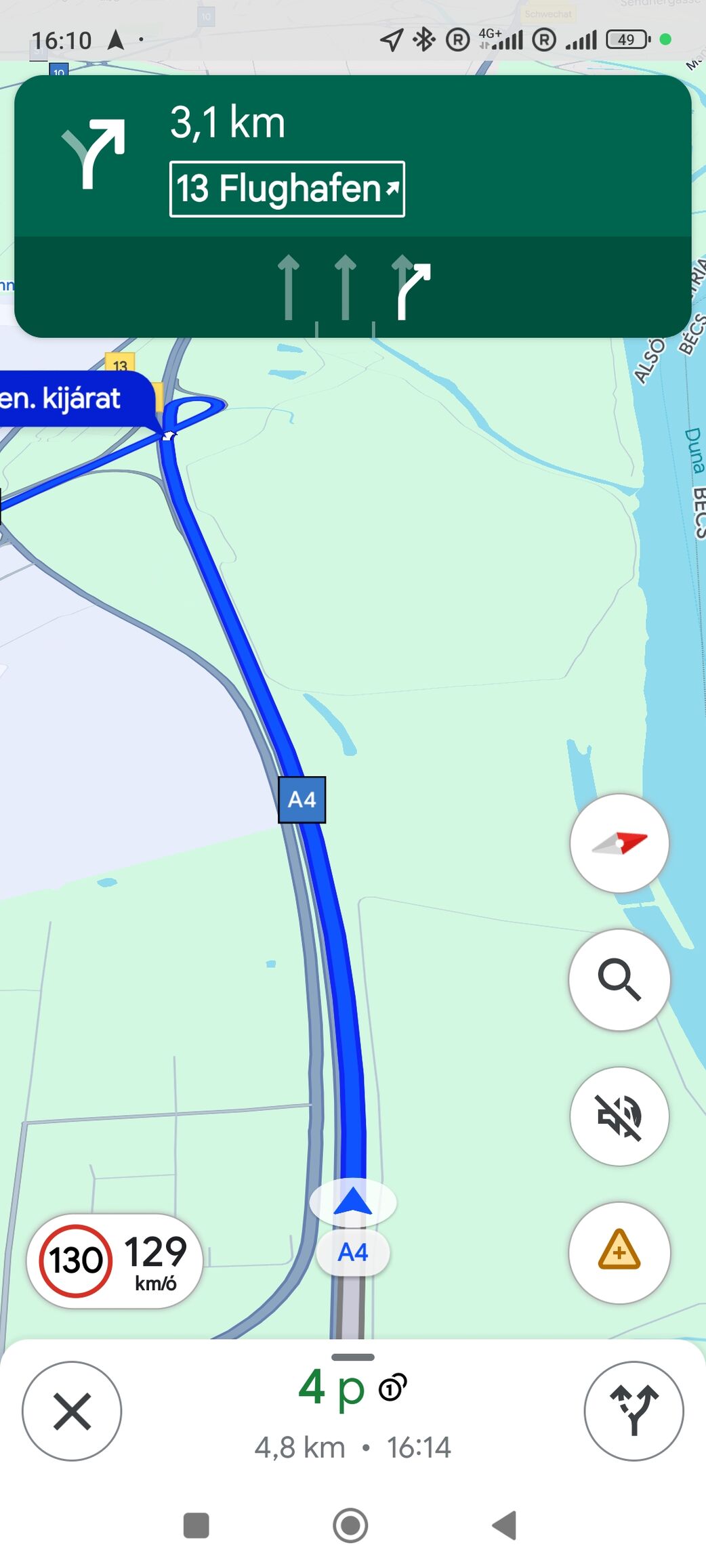Close navigation with the X button
The width and height of the screenshot is (706, 1568).
tap(72, 1411)
